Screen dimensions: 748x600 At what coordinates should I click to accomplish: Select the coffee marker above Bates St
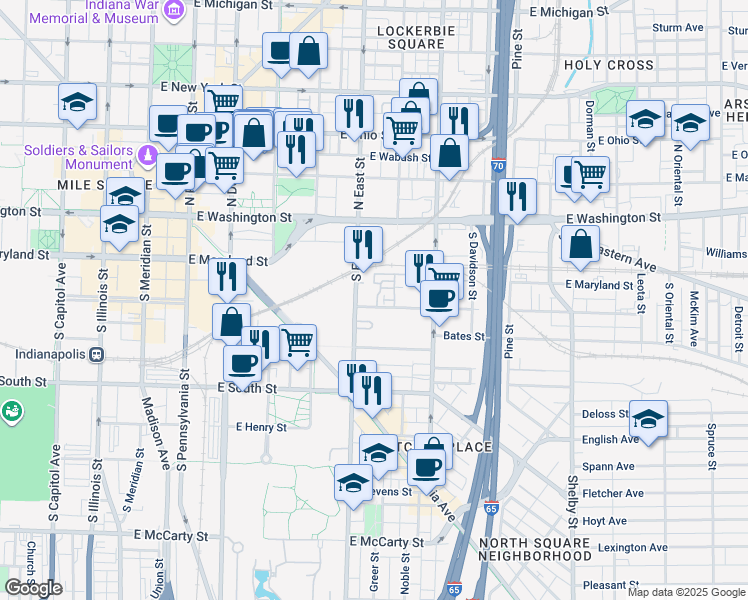tap(438, 299)
